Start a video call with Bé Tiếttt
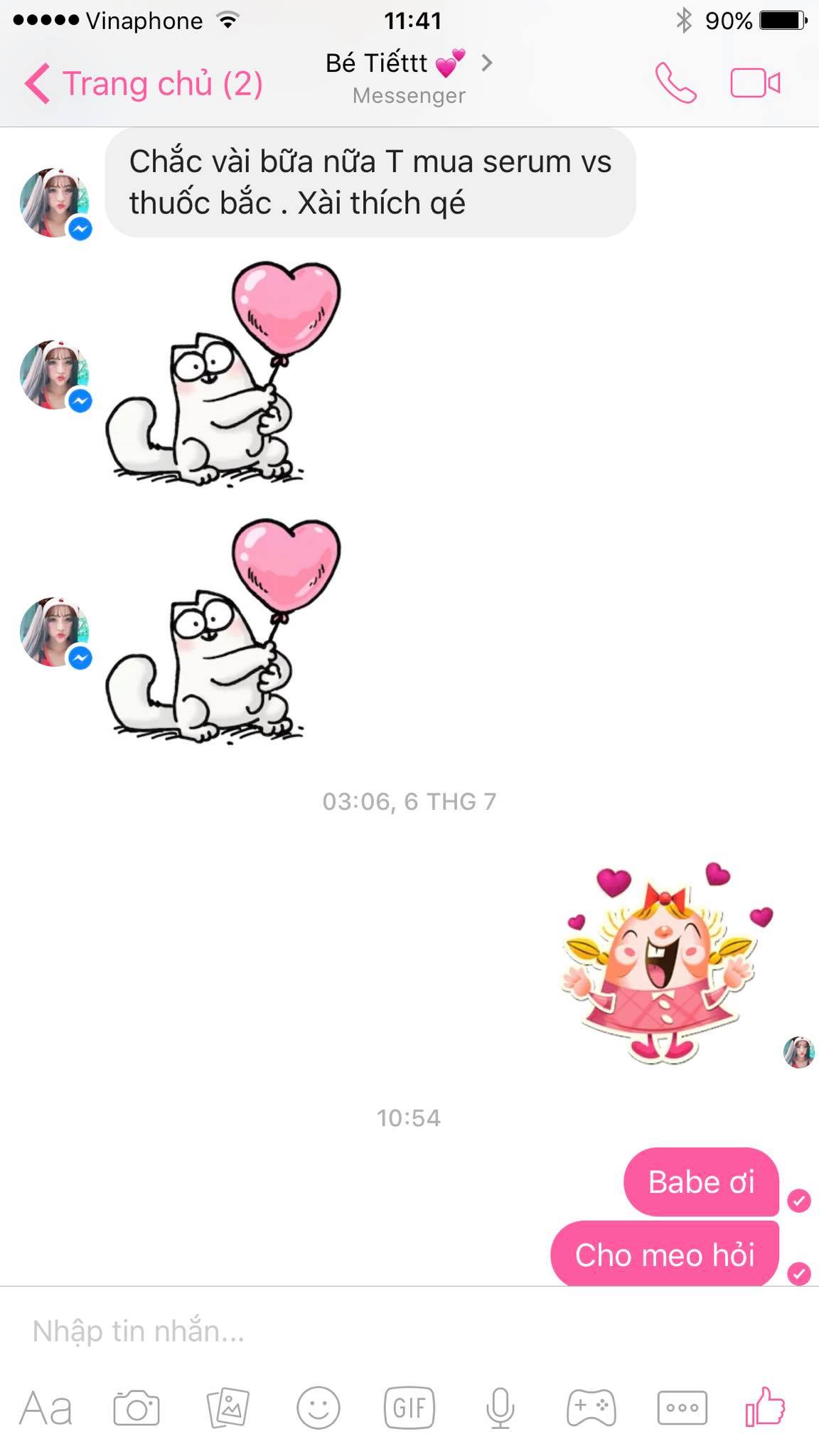The height and width of the screenshot is (1456, 819). click(755, 84)
